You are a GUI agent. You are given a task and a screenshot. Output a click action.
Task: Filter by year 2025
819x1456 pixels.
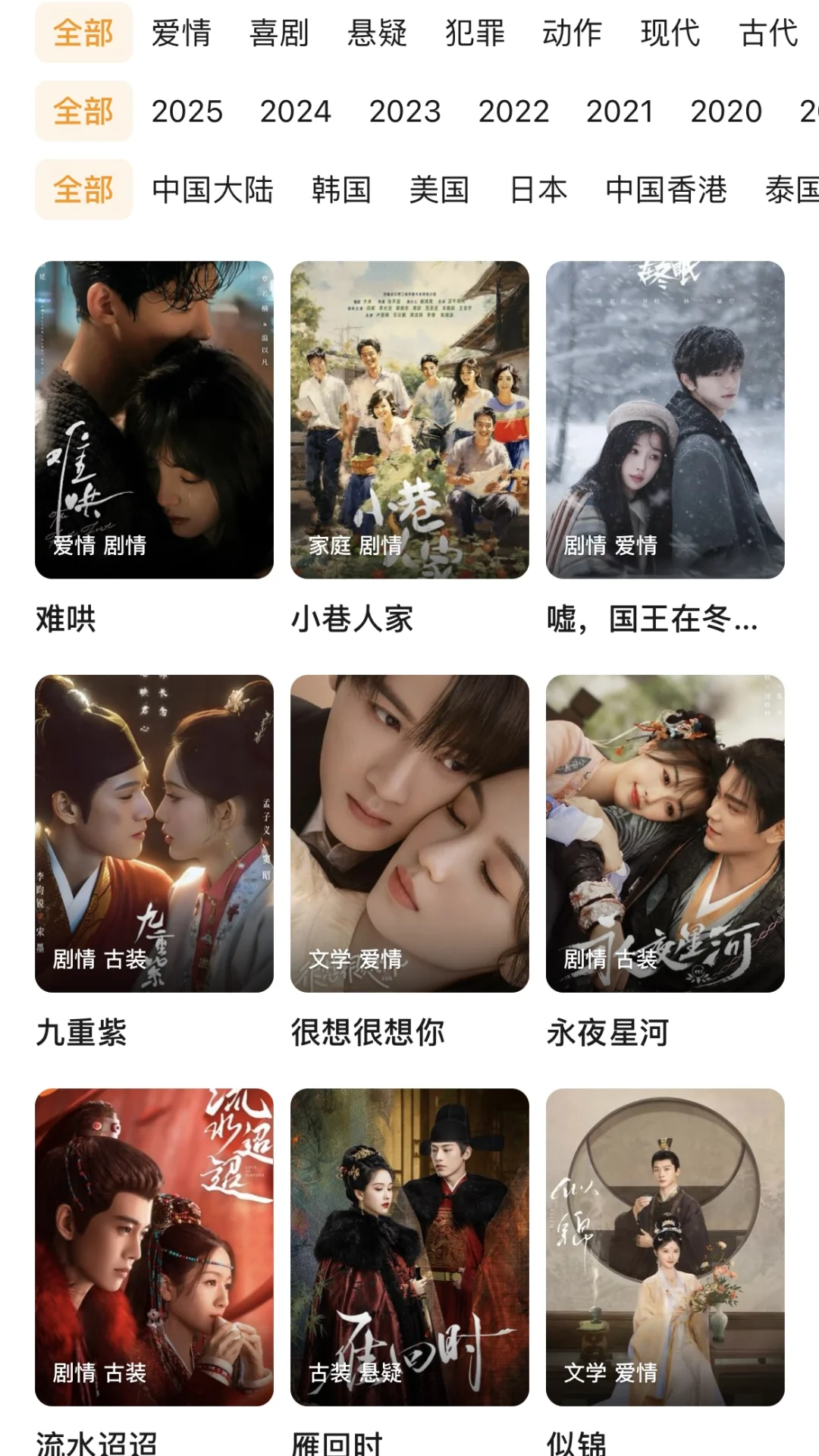click(x=187, y=111)
